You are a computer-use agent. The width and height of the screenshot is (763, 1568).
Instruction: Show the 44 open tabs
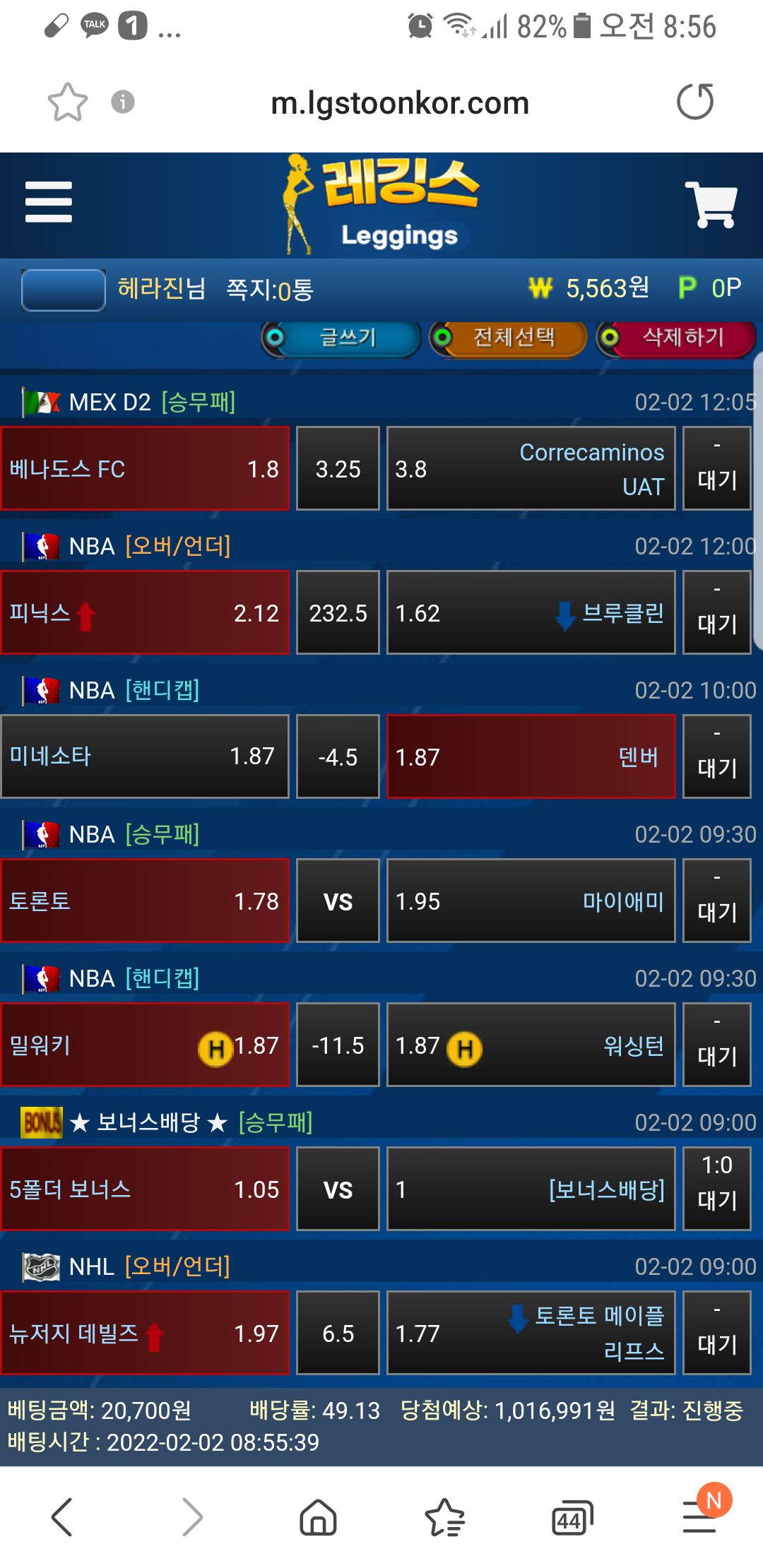[x=571, y=1516]
